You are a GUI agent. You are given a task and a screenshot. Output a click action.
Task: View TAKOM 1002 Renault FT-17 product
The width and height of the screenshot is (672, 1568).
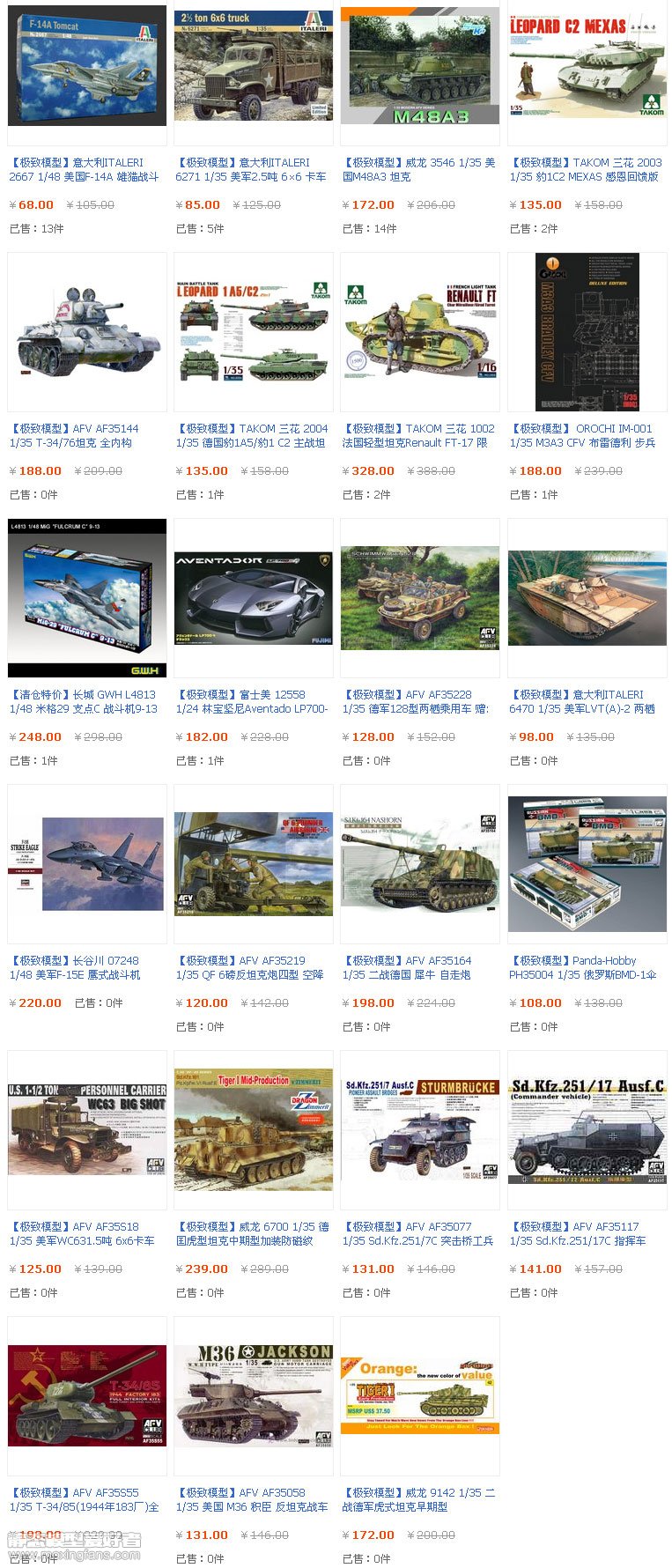point(419,332)
